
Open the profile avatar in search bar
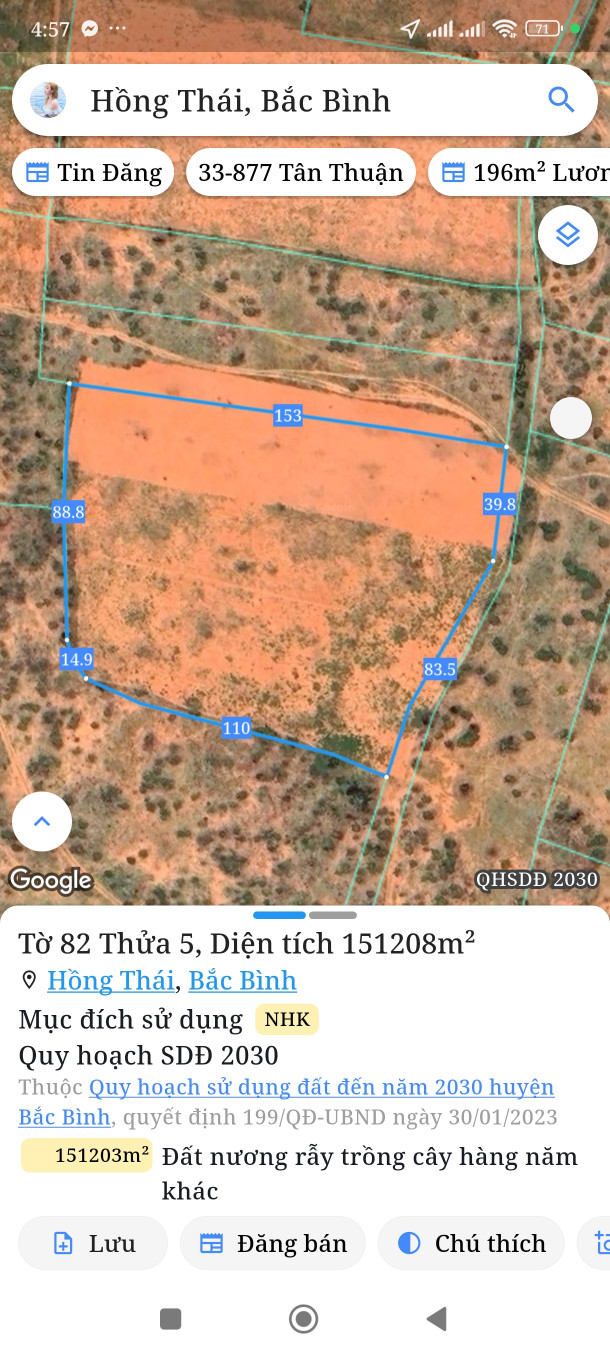[x=48, y=100]
